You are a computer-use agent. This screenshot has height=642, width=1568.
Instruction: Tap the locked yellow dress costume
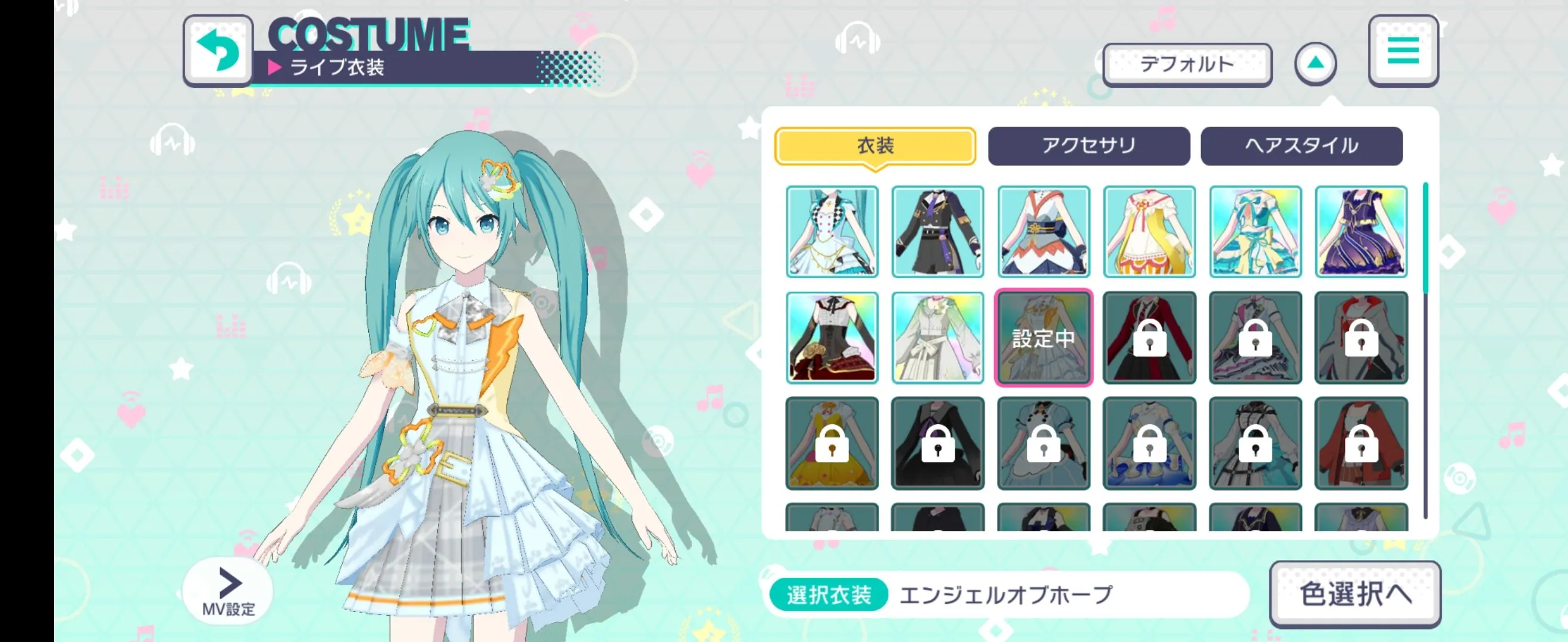click(832, 443)
